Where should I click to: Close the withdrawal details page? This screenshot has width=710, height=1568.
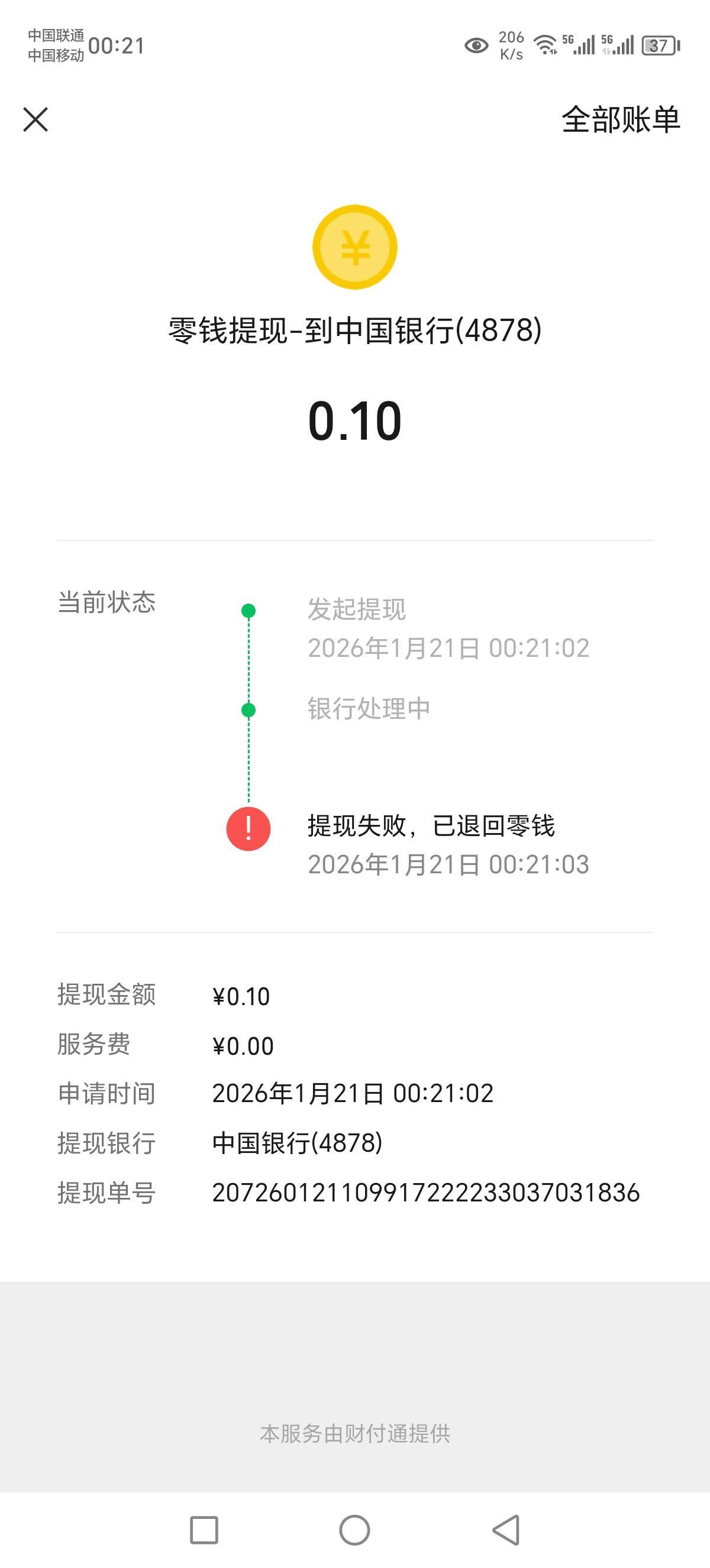tap(35, 119)
